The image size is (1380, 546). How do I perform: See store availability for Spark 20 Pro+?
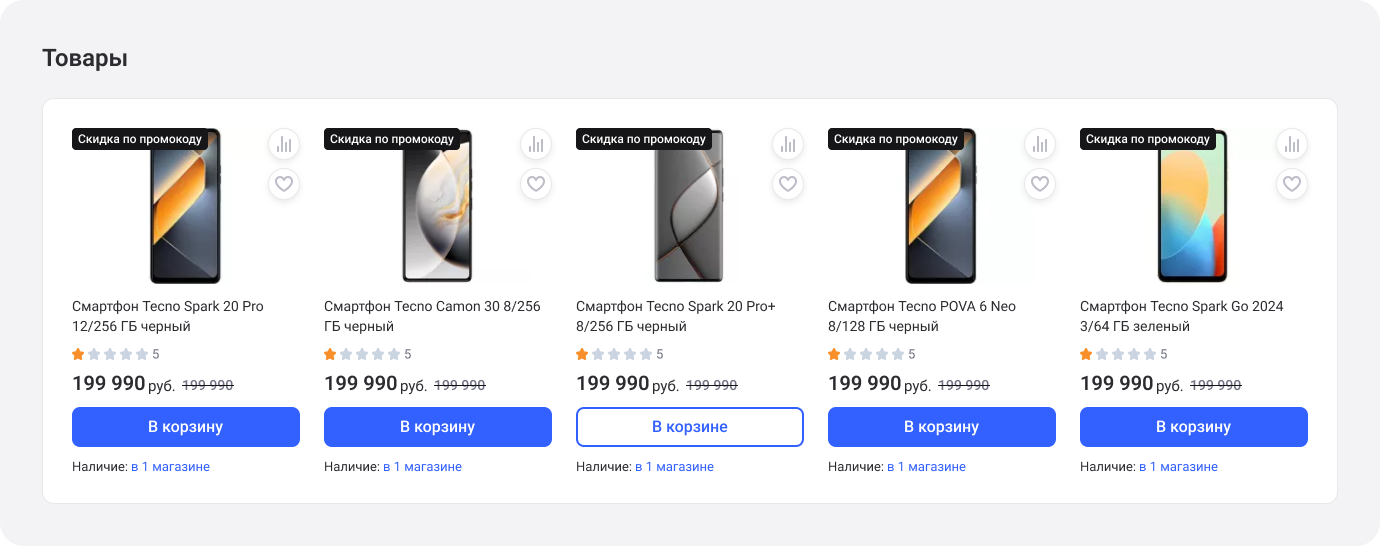[674, 467]
